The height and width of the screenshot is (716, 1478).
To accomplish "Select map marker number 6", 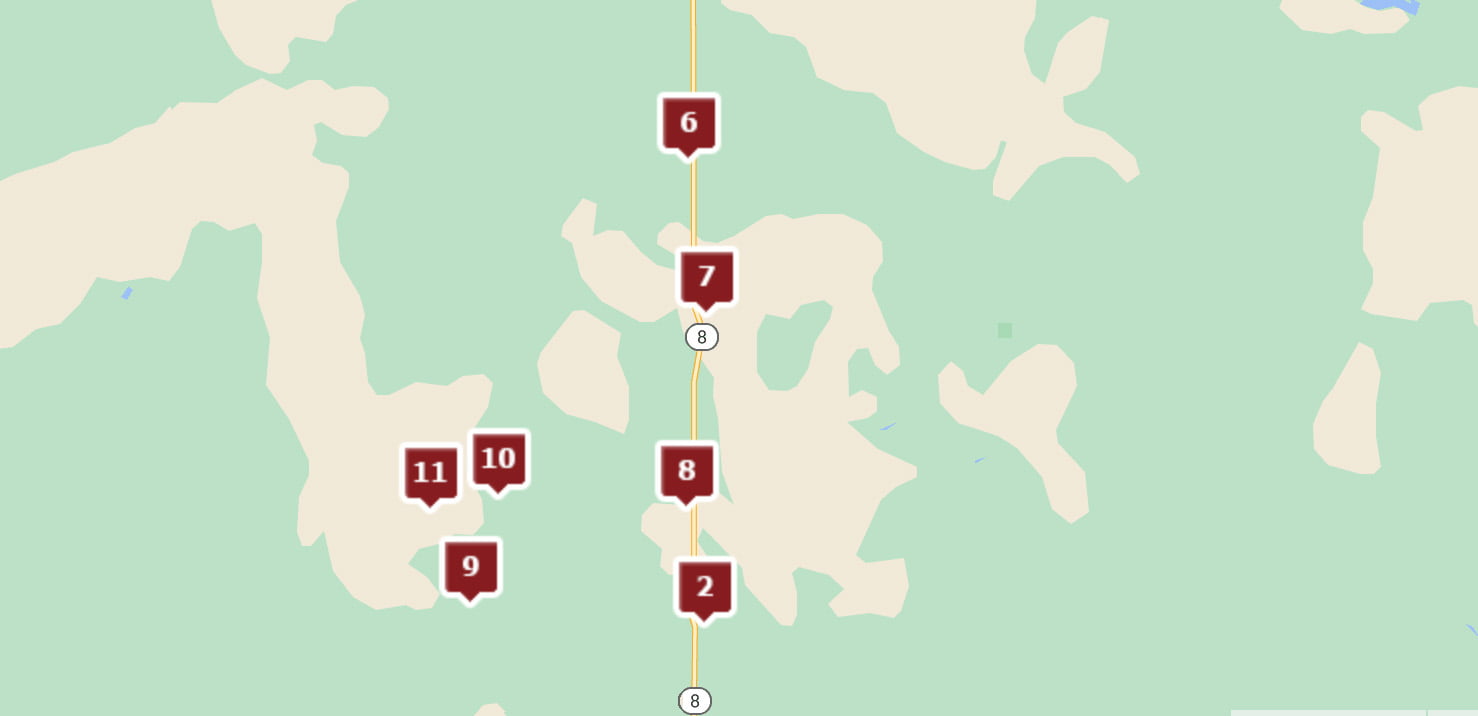I will coord(688,124).
